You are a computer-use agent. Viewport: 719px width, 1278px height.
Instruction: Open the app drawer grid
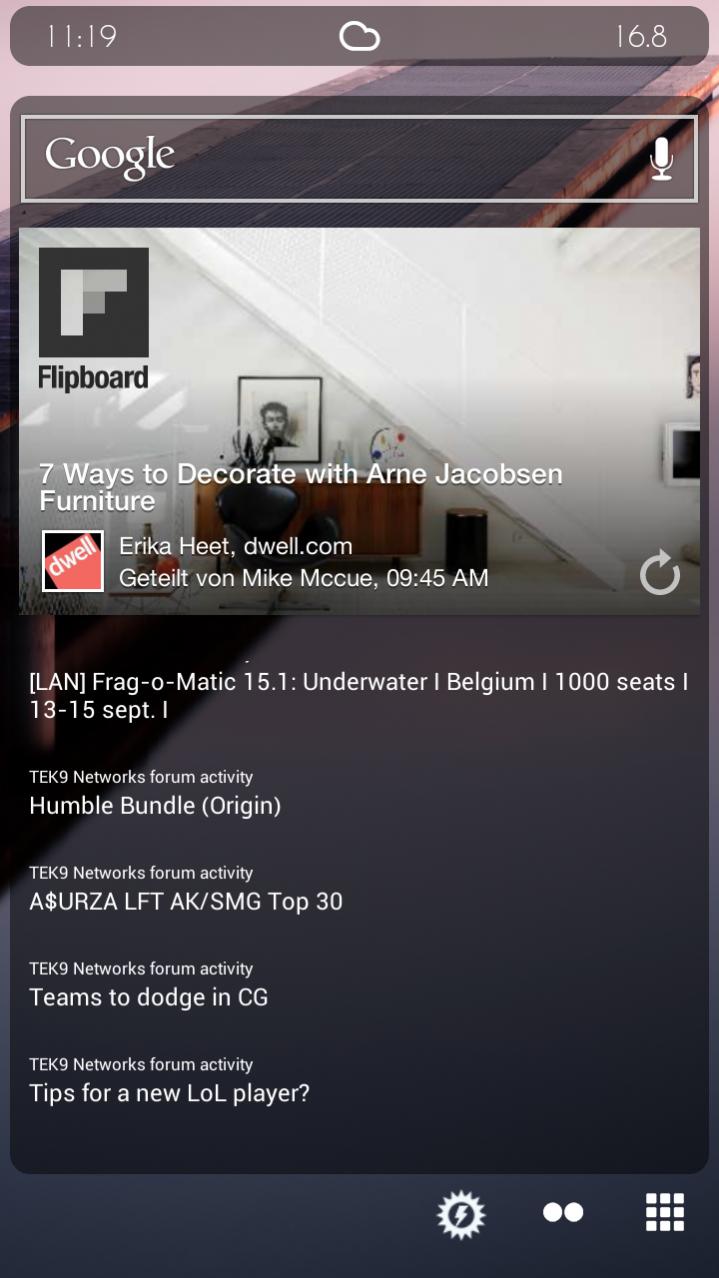coord(665,1212)
